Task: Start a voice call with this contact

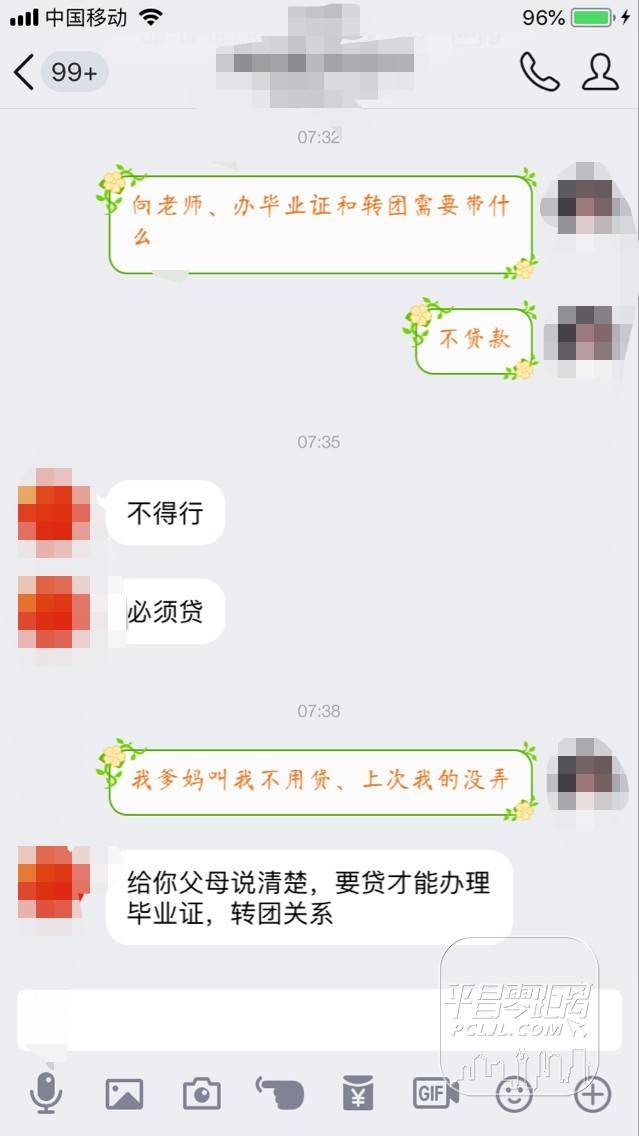Action: (539, 72)
